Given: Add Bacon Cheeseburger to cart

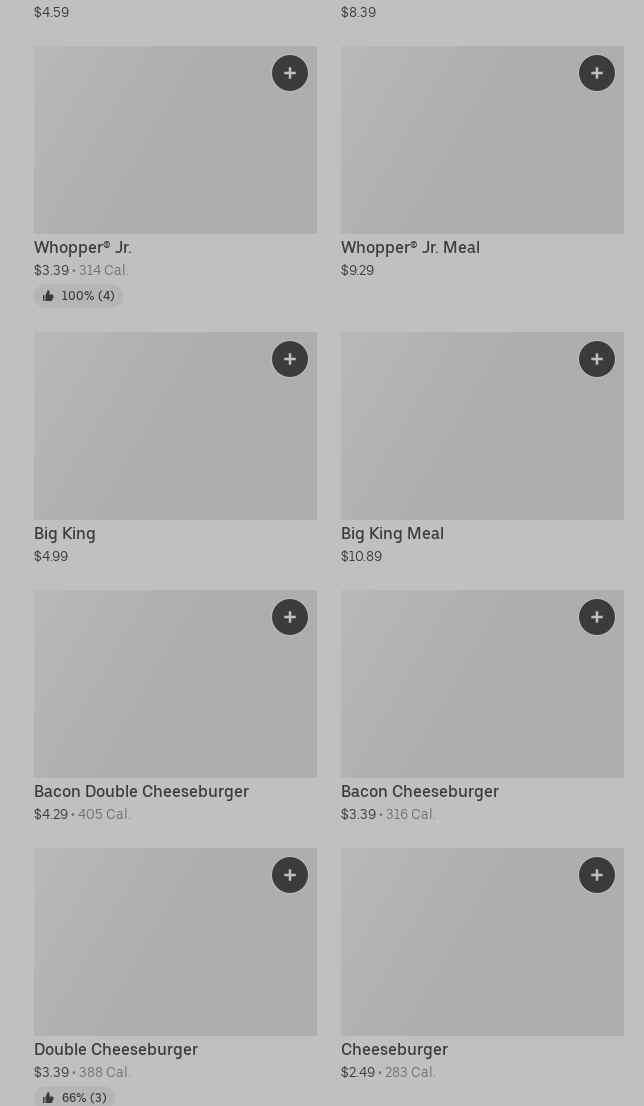Looking at the screenshot, I should 597,617.
